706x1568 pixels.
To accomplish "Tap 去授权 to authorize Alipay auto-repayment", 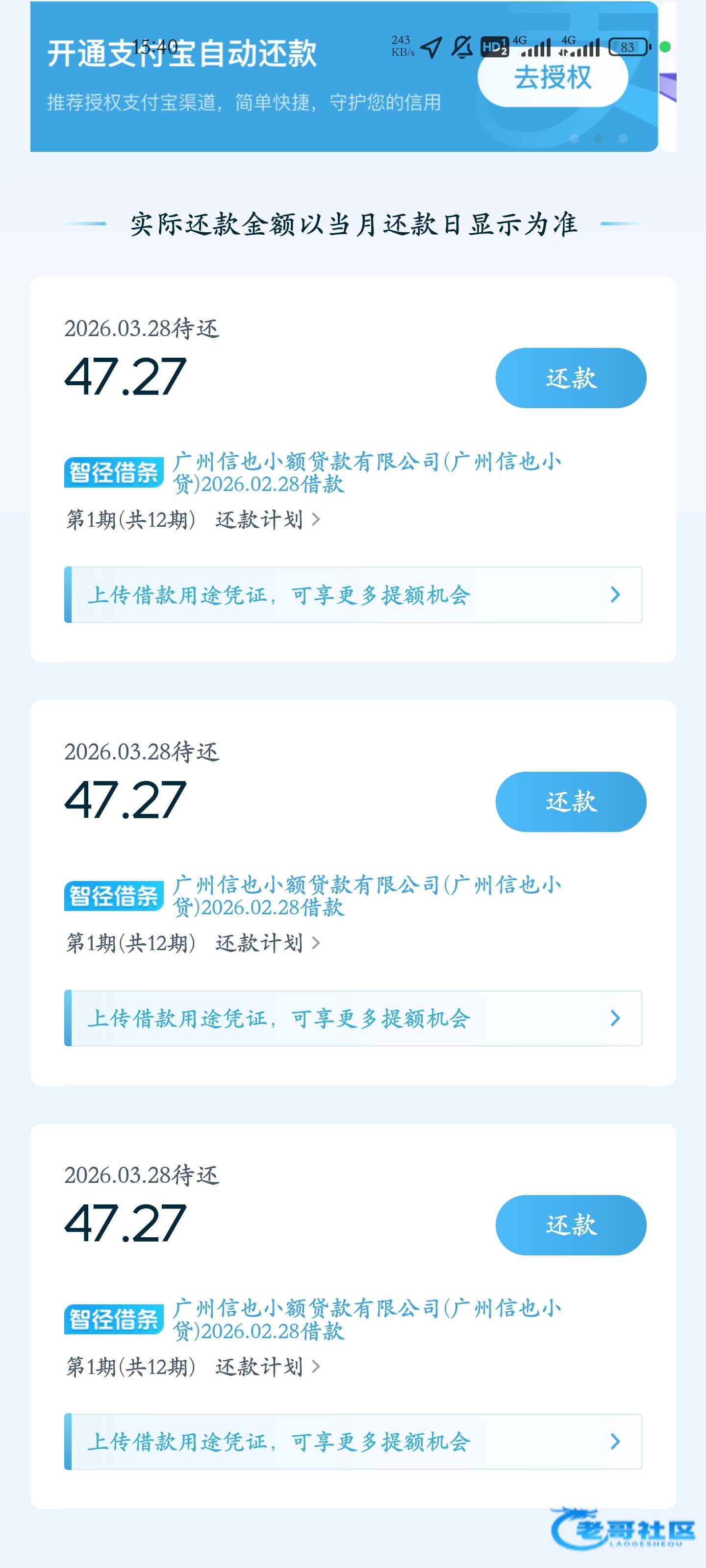I will click(552, 79).
